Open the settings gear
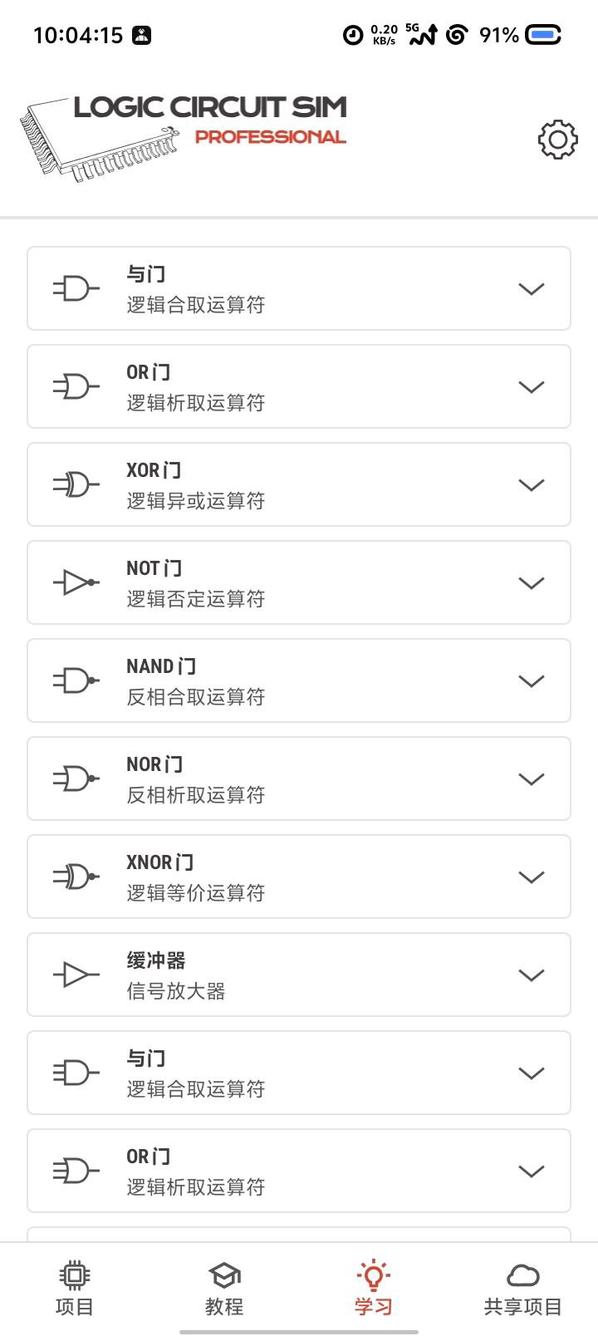The image size is (598, 1336). pyautogui.click(x=558, y=139)
